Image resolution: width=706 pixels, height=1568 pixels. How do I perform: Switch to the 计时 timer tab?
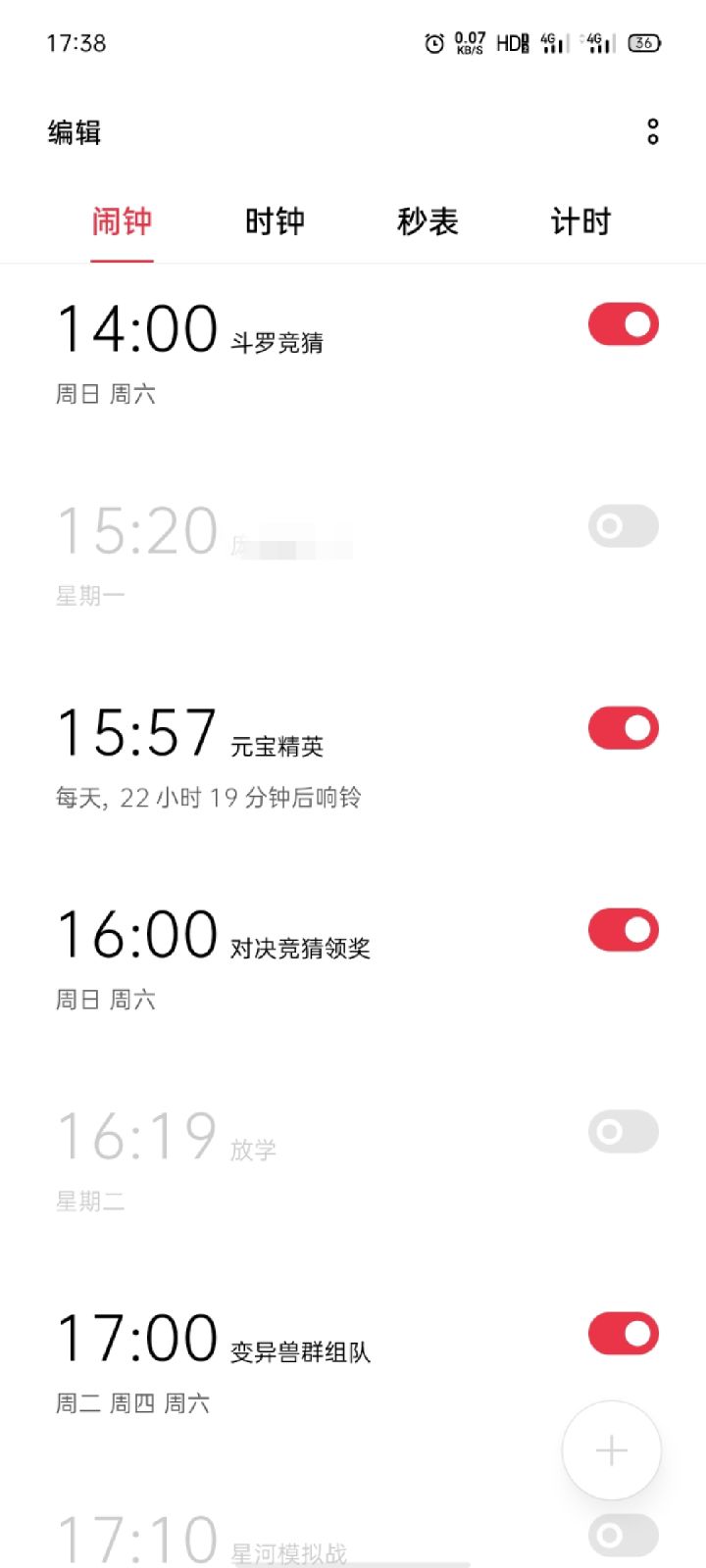click(580, 221)
